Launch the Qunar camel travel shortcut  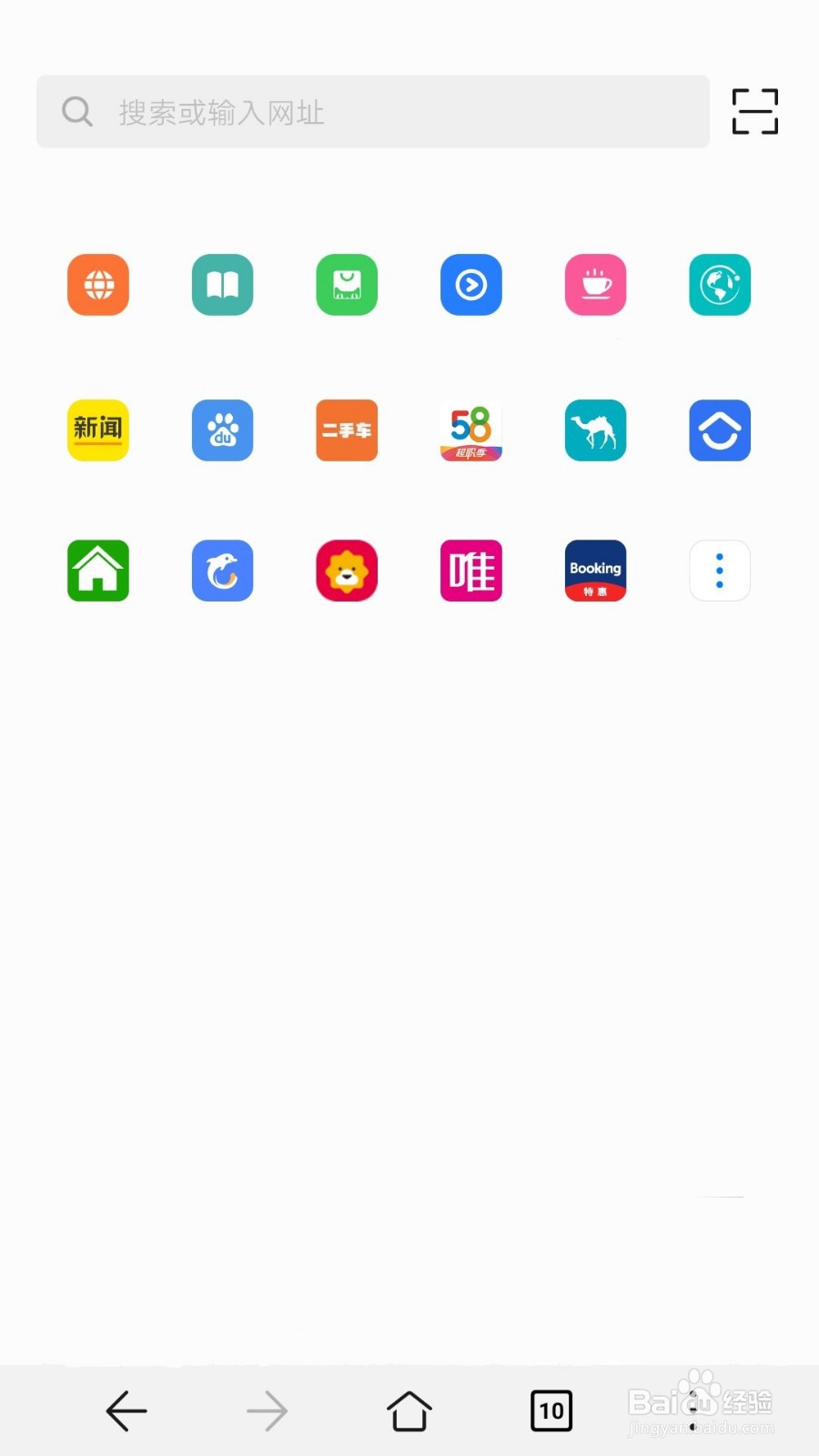(x=595, y=430)
